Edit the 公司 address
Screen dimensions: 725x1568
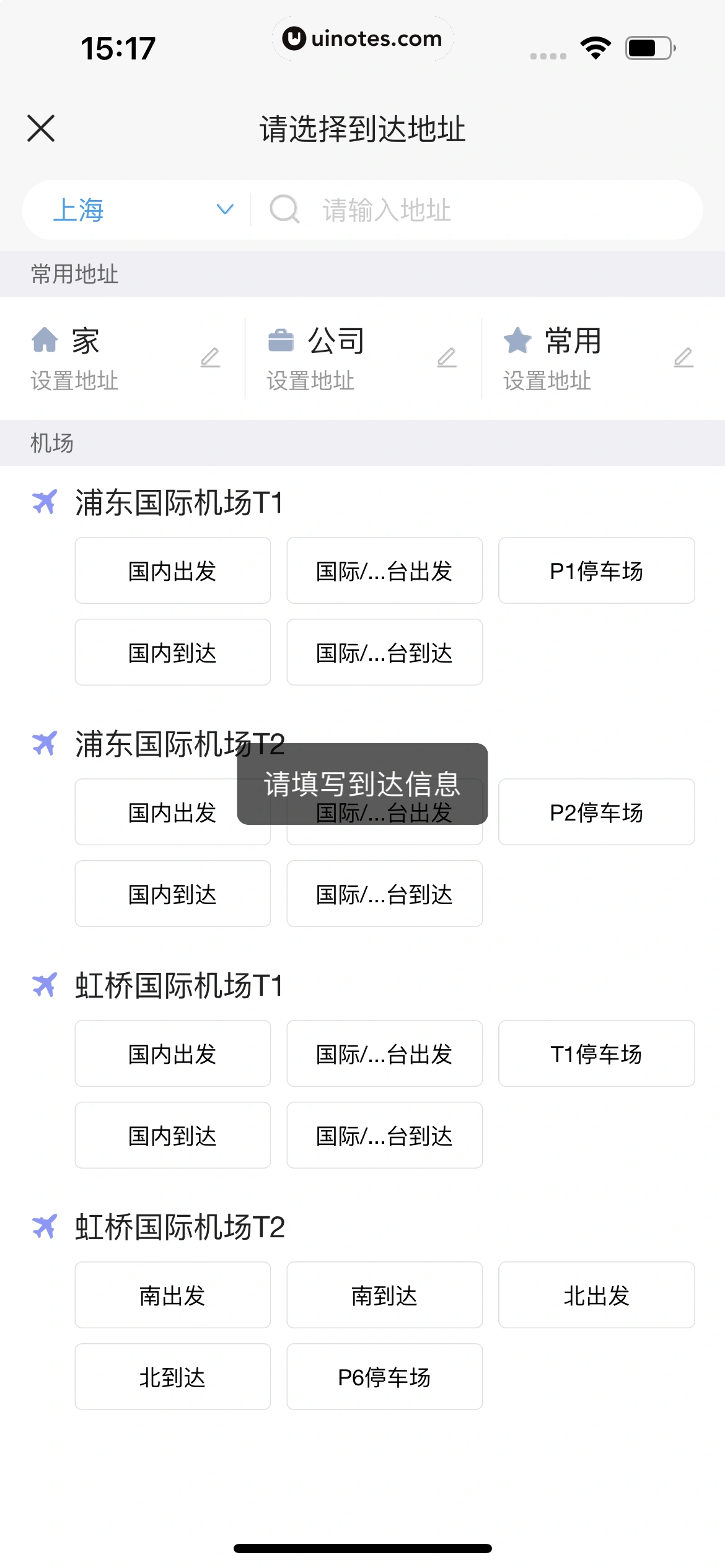(447, 357)
